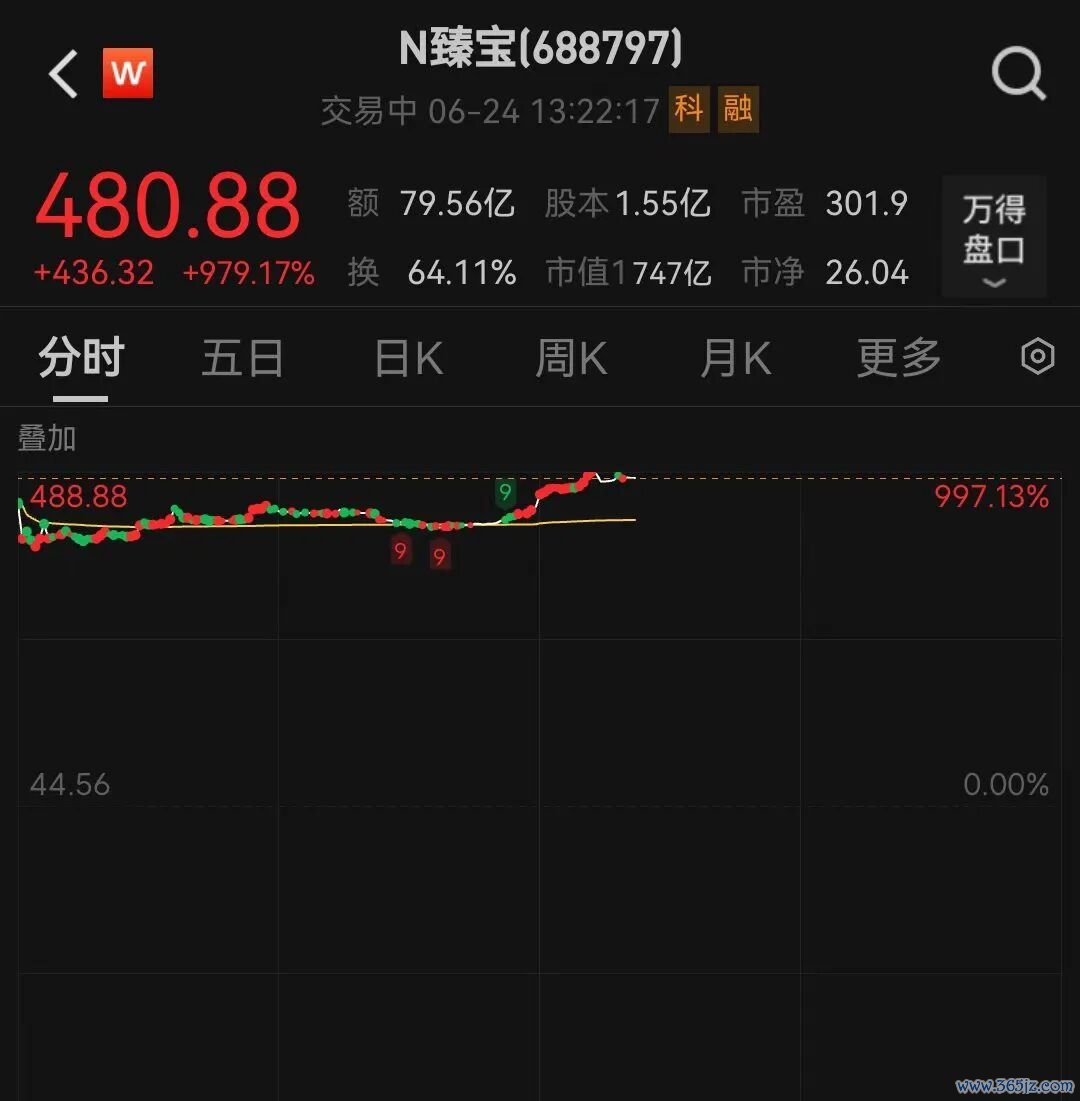Tap the red W icon
1080x1101 pixels.
pyautogui.click(x=128, y=73)
